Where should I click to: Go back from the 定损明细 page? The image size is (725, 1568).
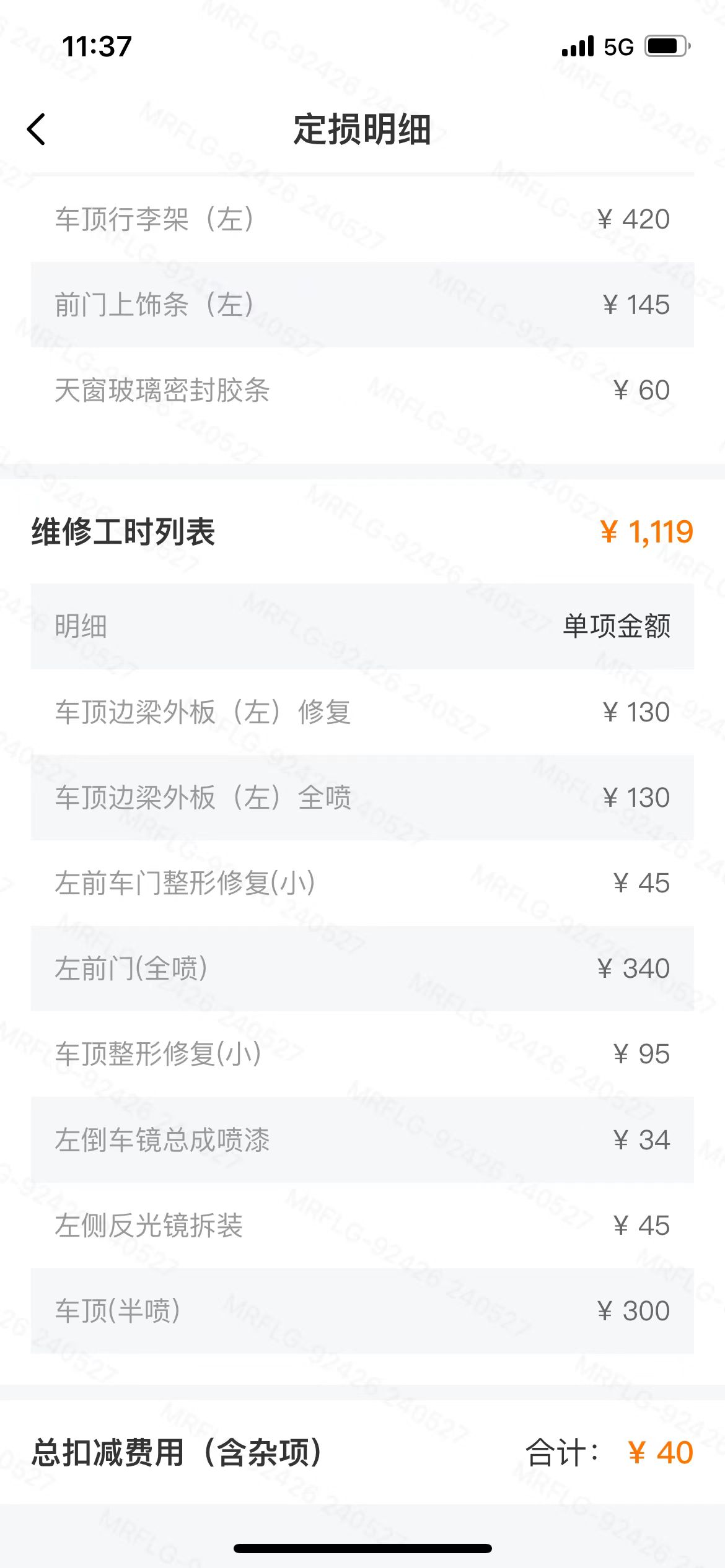click(x=37, y=129)
